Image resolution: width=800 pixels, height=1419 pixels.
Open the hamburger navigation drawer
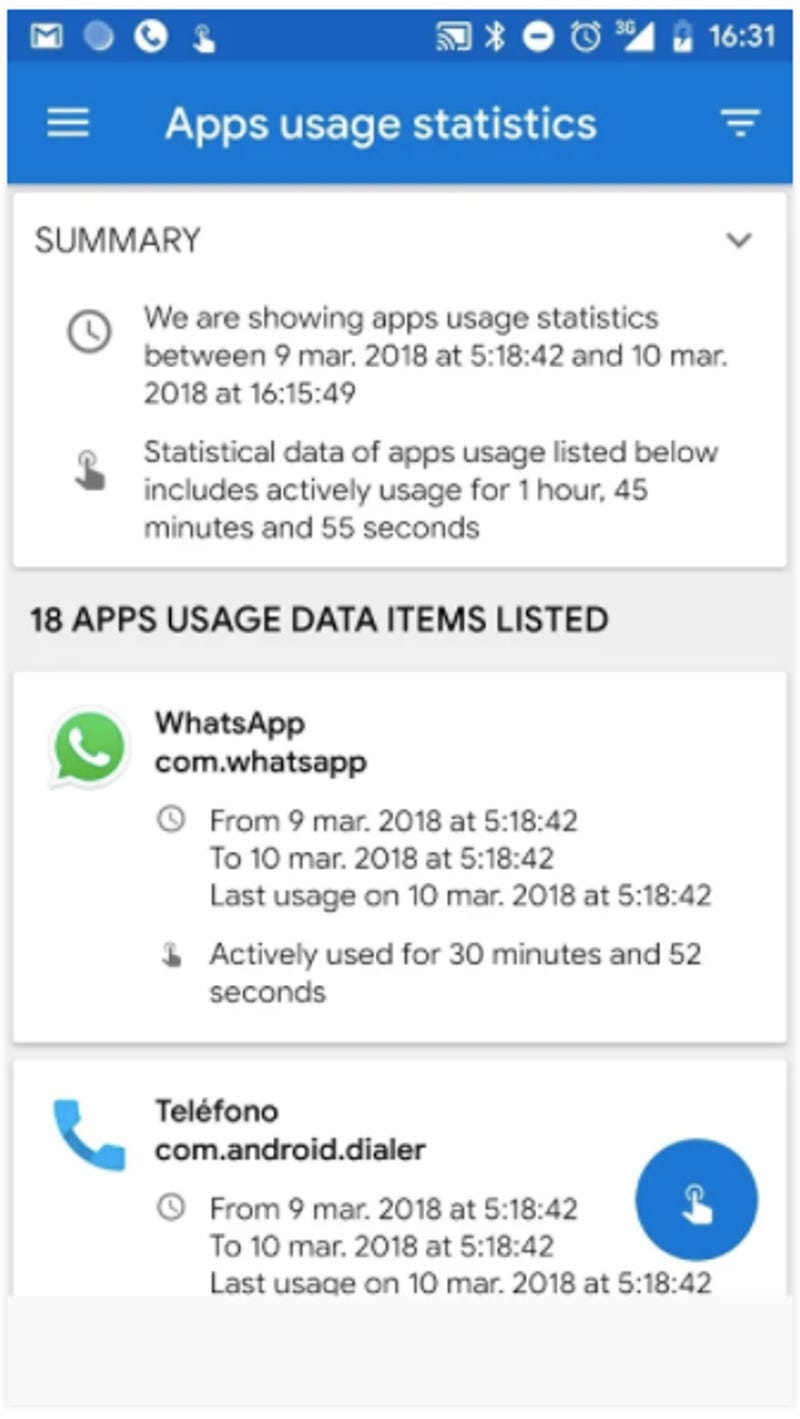click(x=68, y=123)
